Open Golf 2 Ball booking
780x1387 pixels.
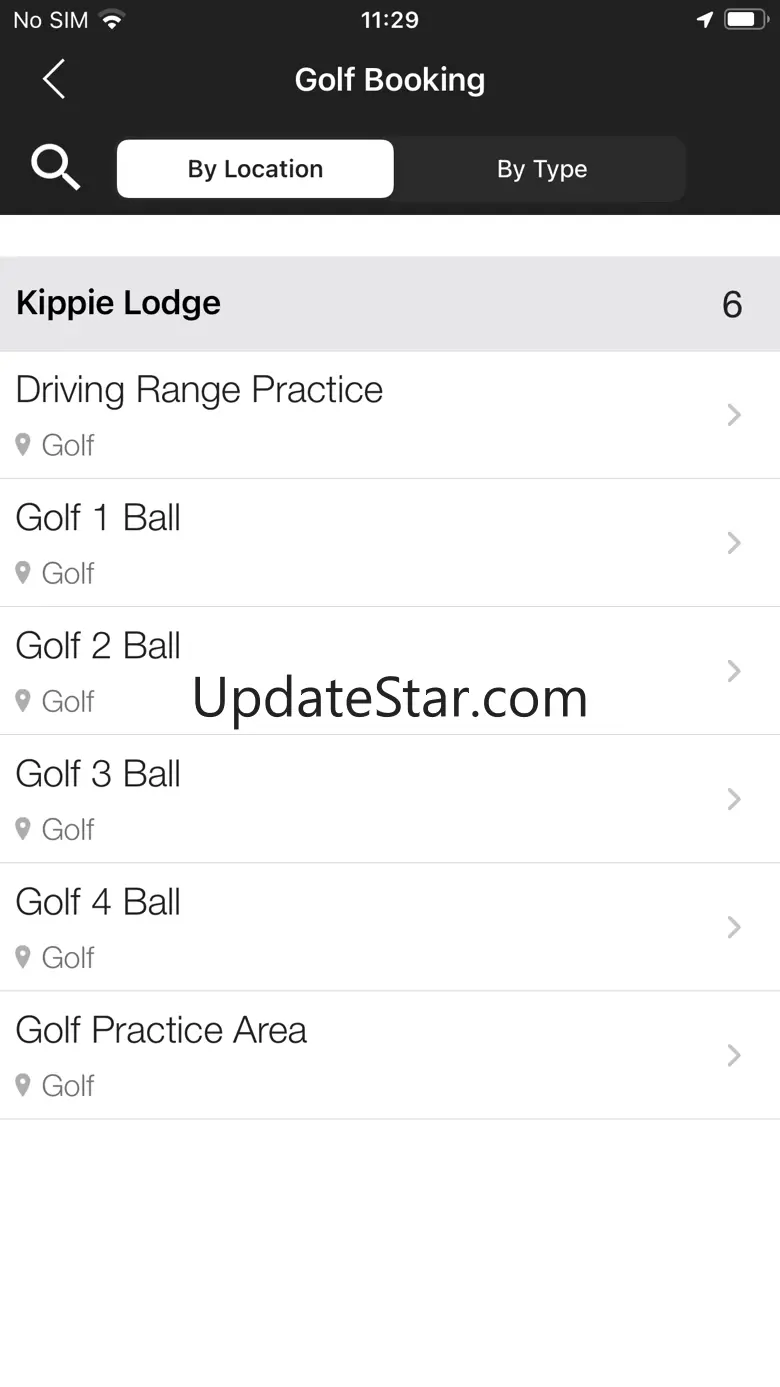click(x=390, y=670)
